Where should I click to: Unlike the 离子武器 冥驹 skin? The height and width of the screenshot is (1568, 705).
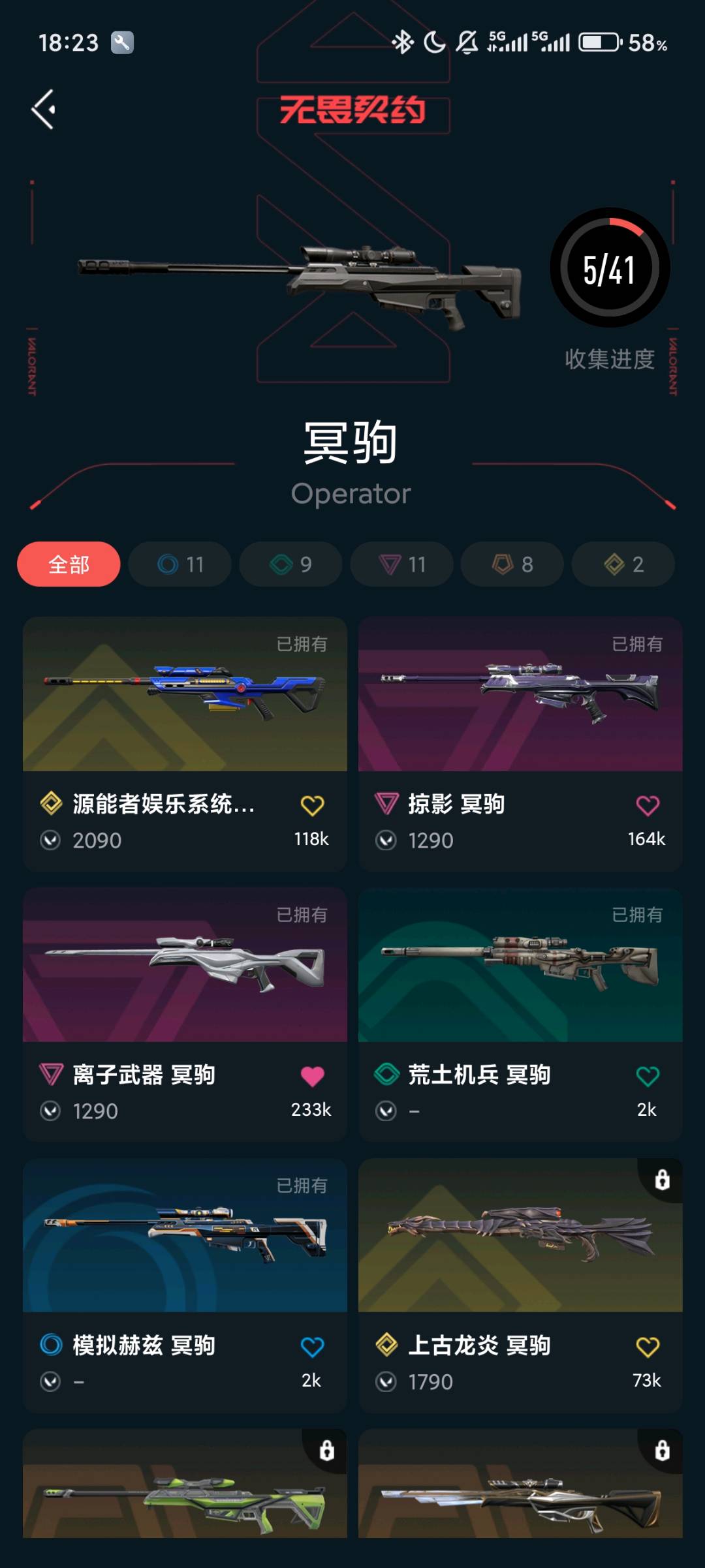(x=312, y=1076)
